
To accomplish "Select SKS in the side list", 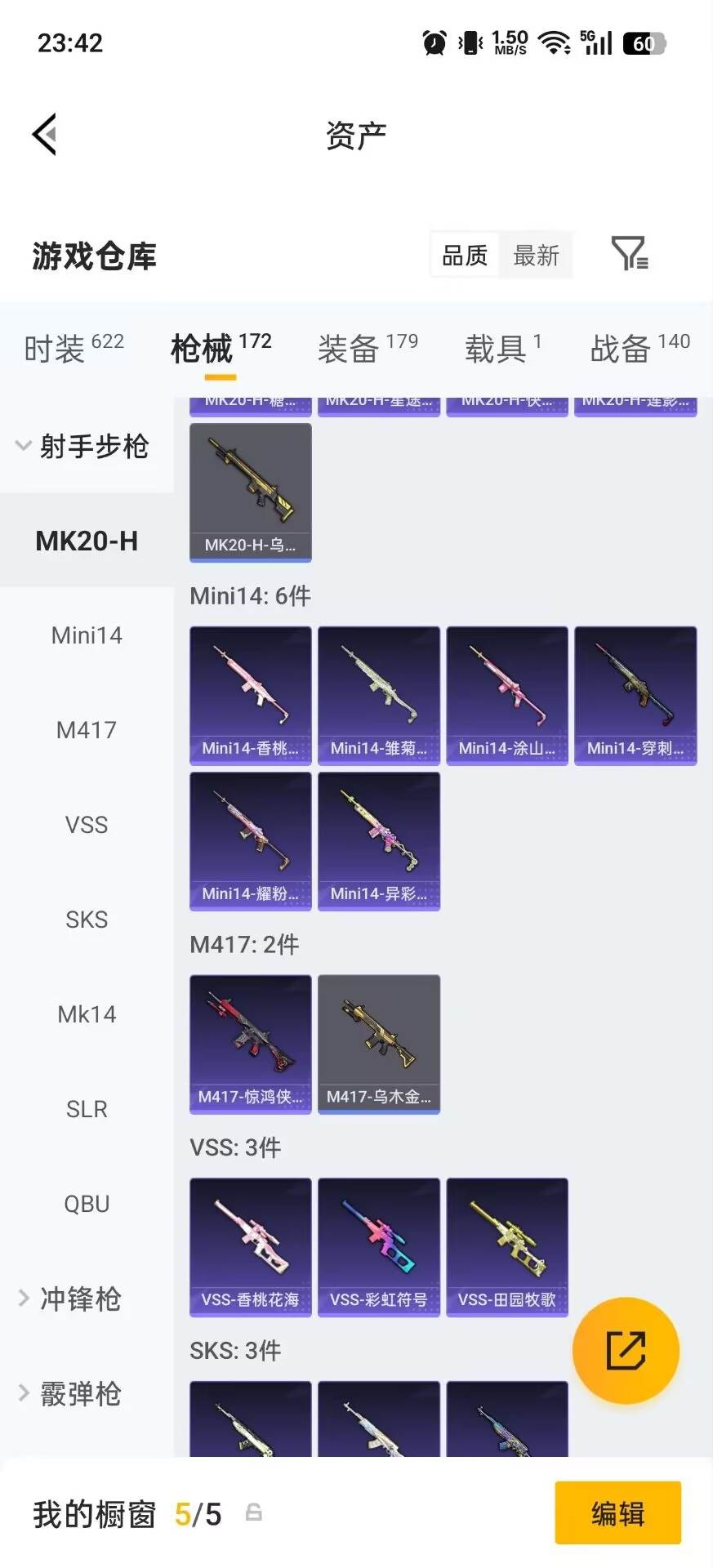I will pos(87,920).
